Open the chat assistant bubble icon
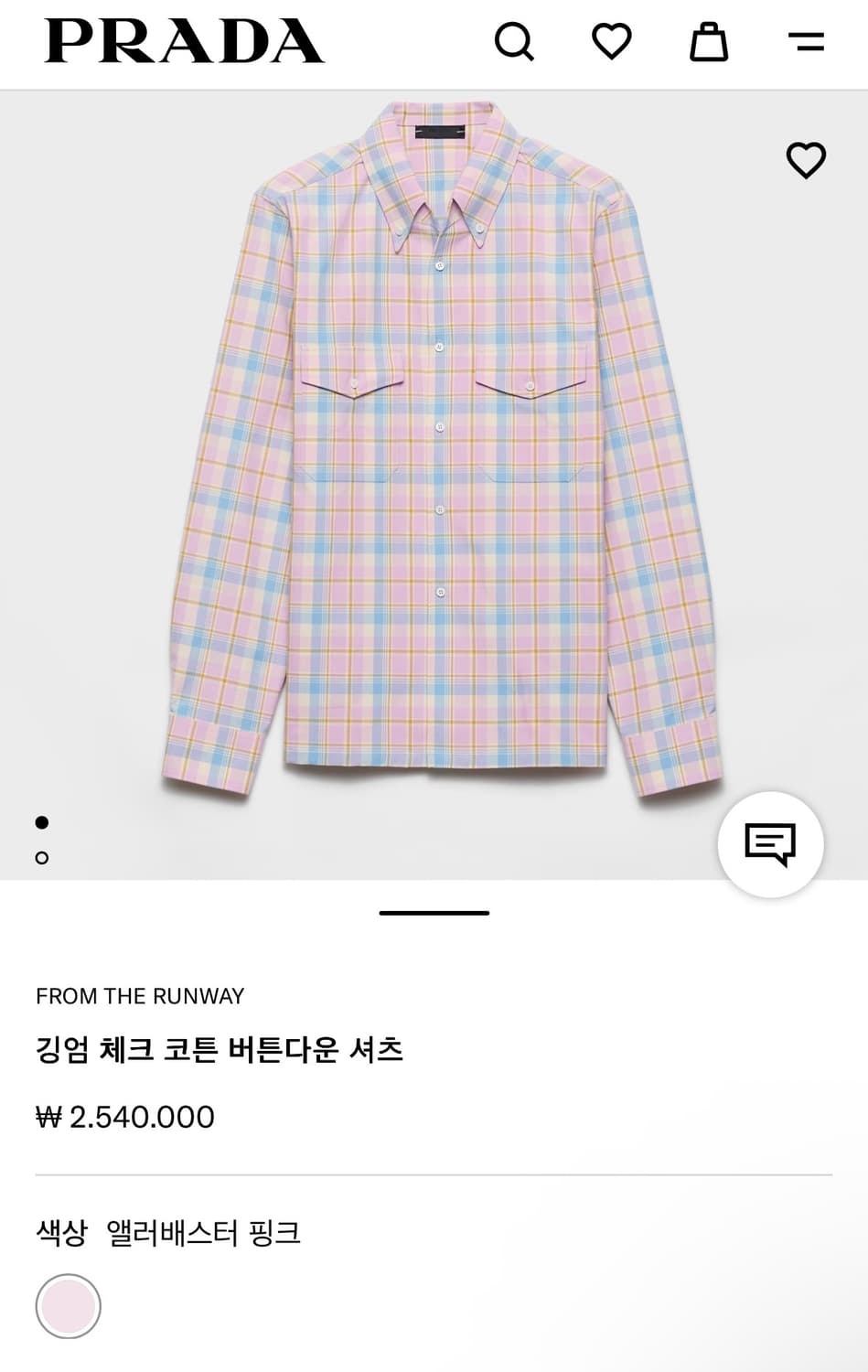 [773, 845]
